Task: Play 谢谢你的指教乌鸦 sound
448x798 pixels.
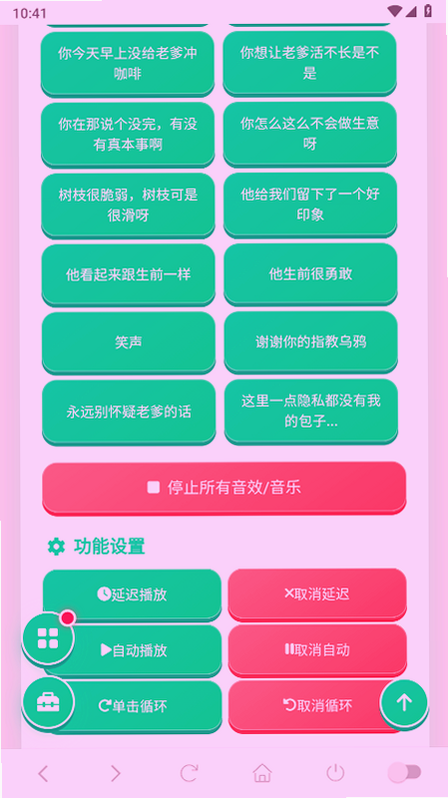Action: click(311, 342)
